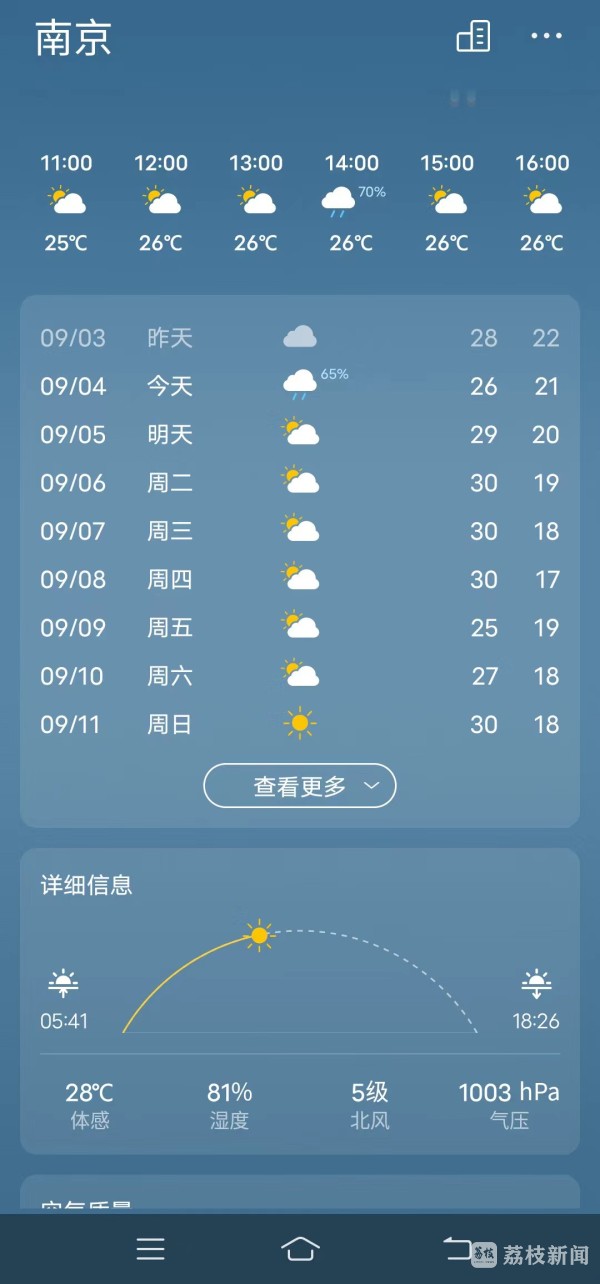600x1284 pixels.
Task: Open the 09/05 明天 forecast row
Action: pos(300,434)
